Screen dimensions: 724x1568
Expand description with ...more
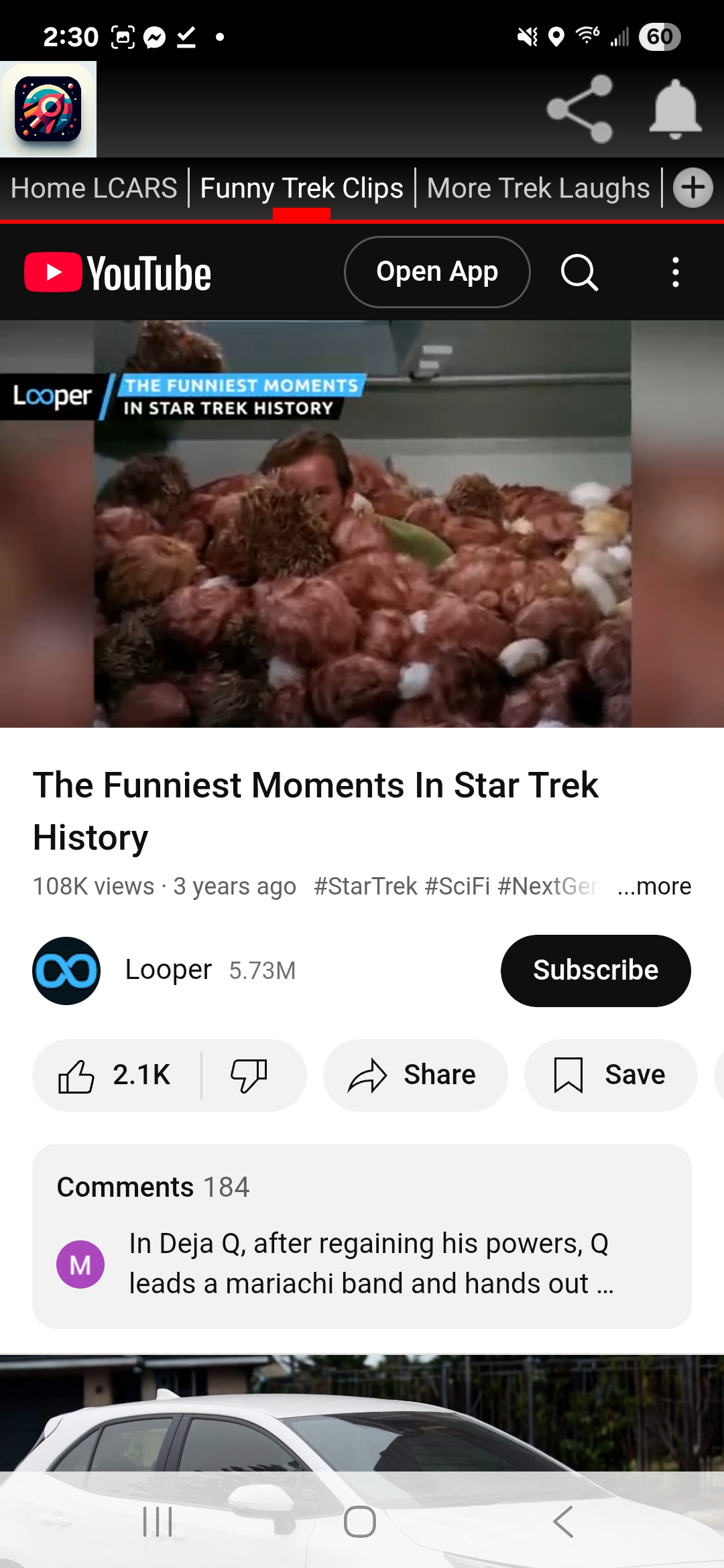[654, 887]
